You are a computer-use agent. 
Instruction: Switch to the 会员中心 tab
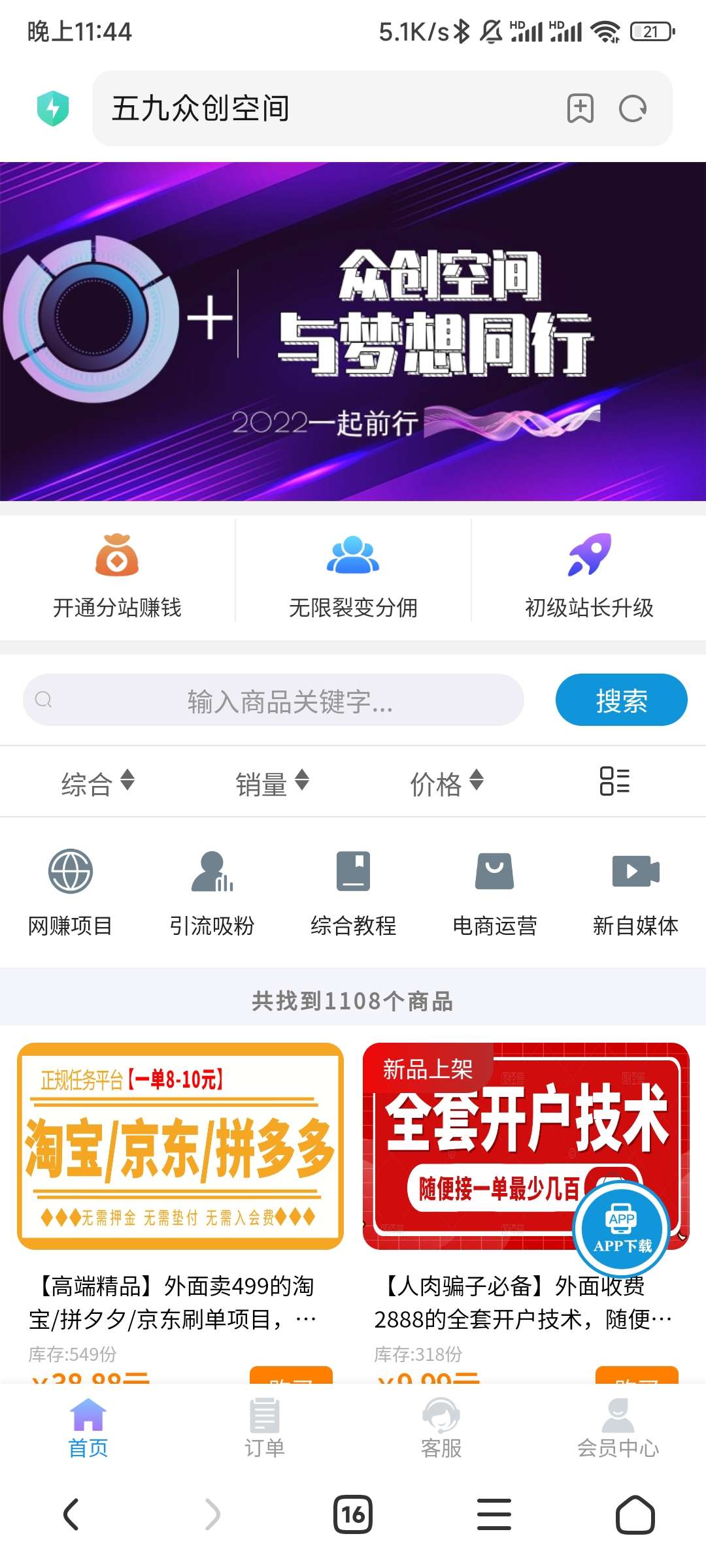[x=618, y=1428]
